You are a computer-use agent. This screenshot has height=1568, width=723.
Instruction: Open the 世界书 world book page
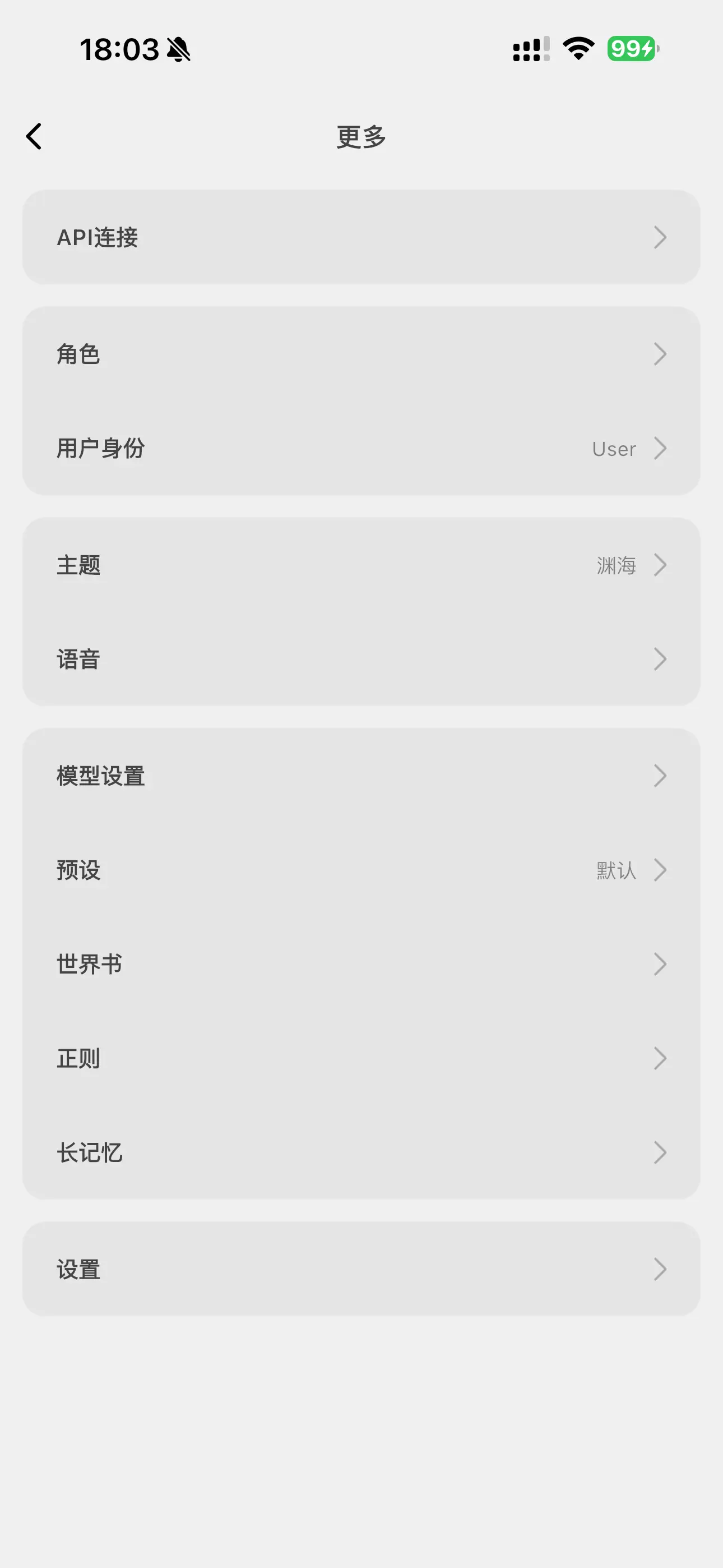click(x=361, y=964)
